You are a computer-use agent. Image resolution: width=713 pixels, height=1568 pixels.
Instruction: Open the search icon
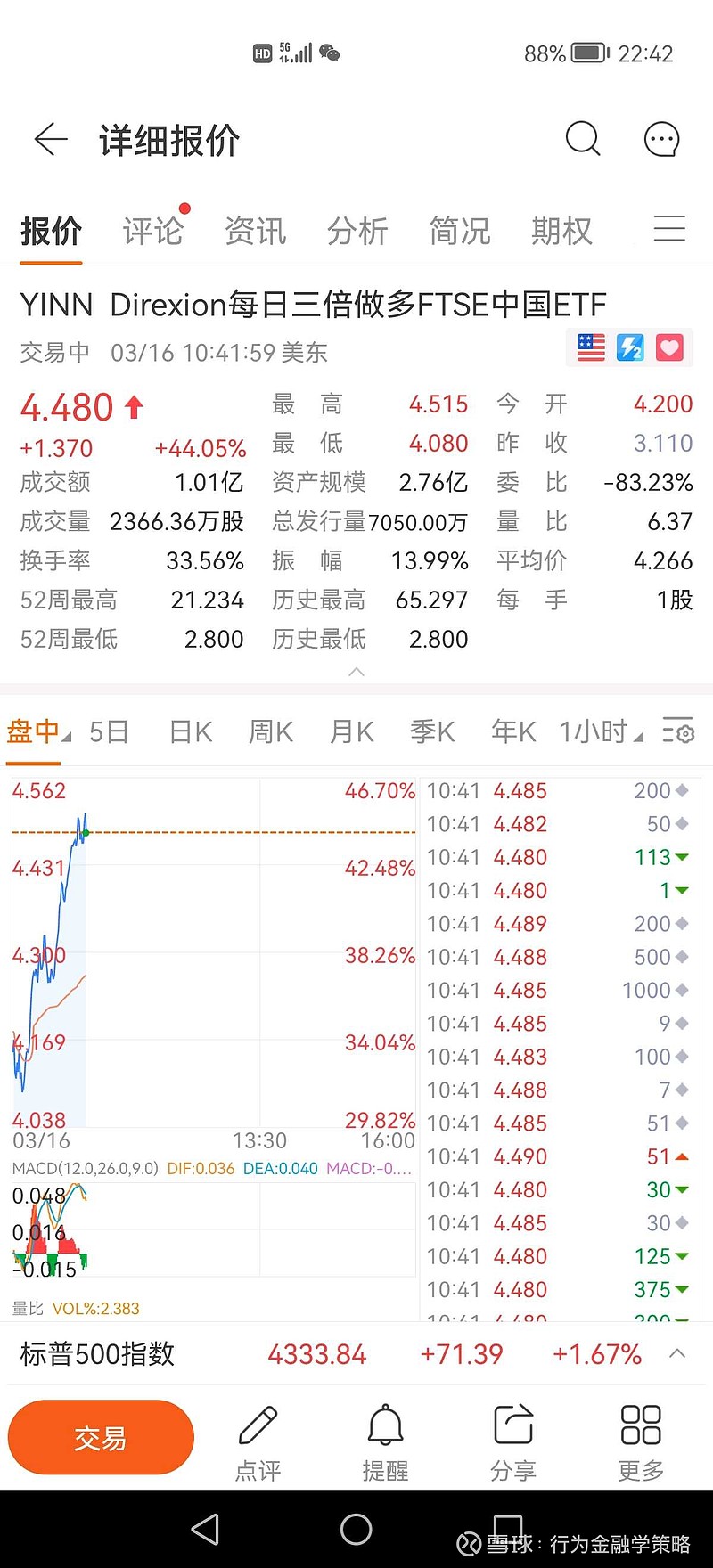pos(582,140)
